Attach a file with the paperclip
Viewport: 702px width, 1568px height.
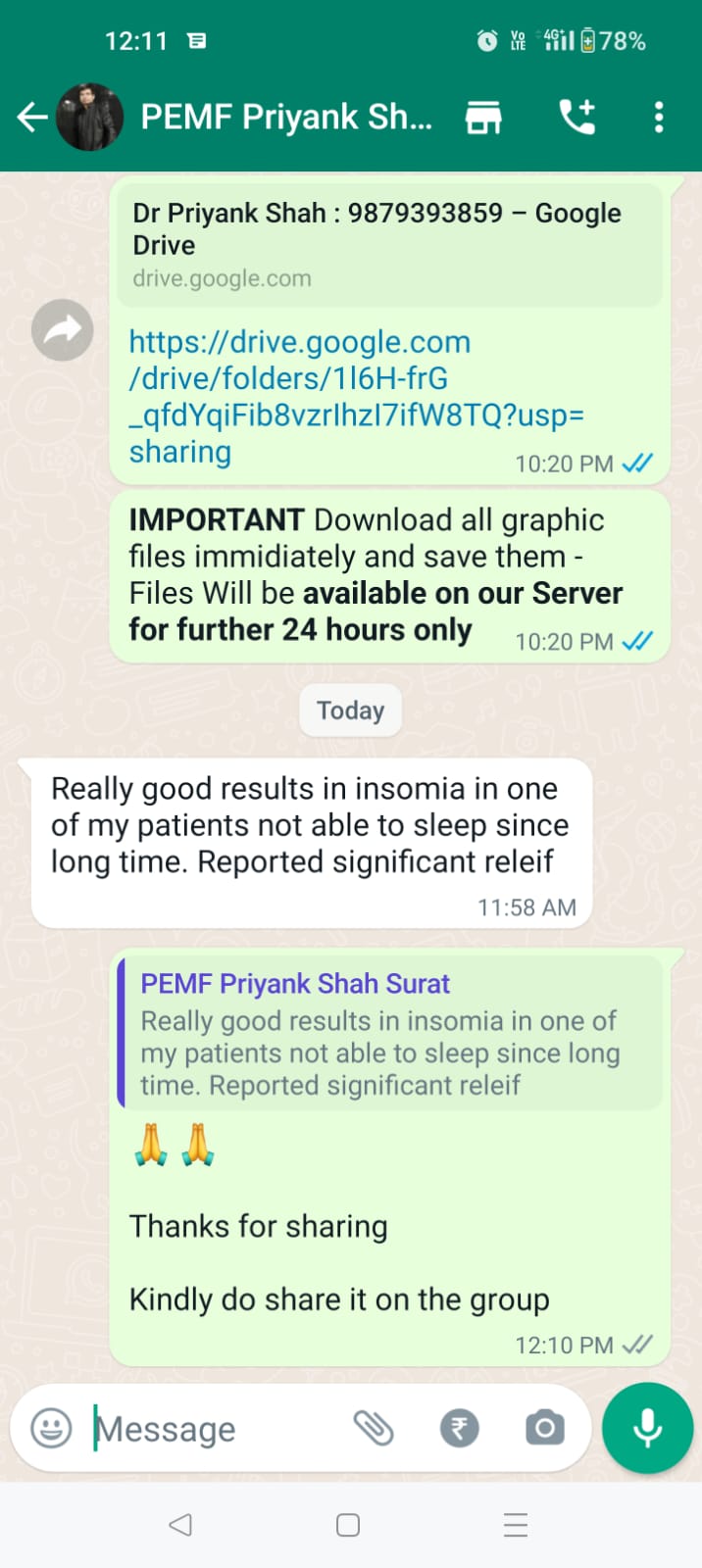(x=374, y=1428)
